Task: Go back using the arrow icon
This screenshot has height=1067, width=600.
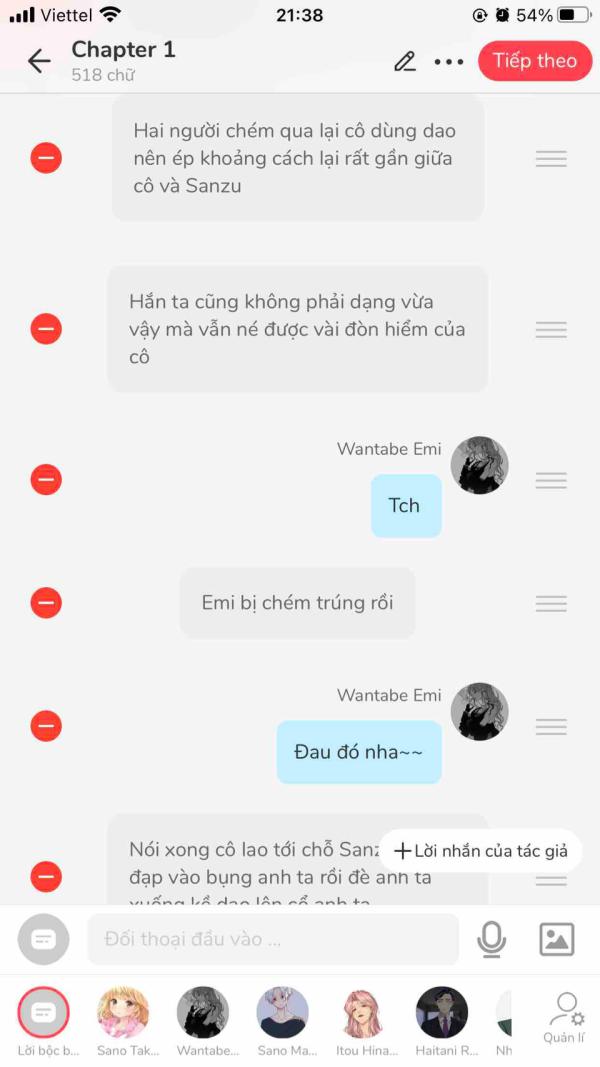Action: (x=39, y=61)
